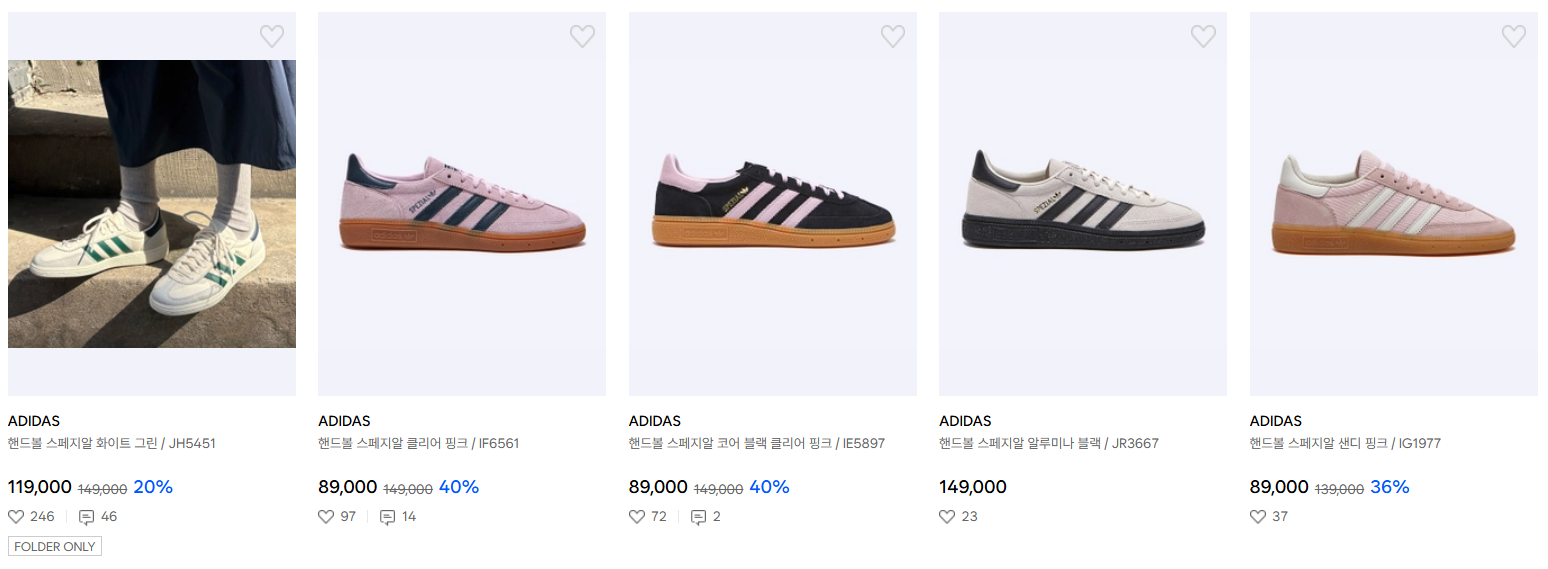The height and width of the screenshot is (569, 1548).
Task: Open the sandy pink IG1977 product
Action: [x=1393, y=204]
